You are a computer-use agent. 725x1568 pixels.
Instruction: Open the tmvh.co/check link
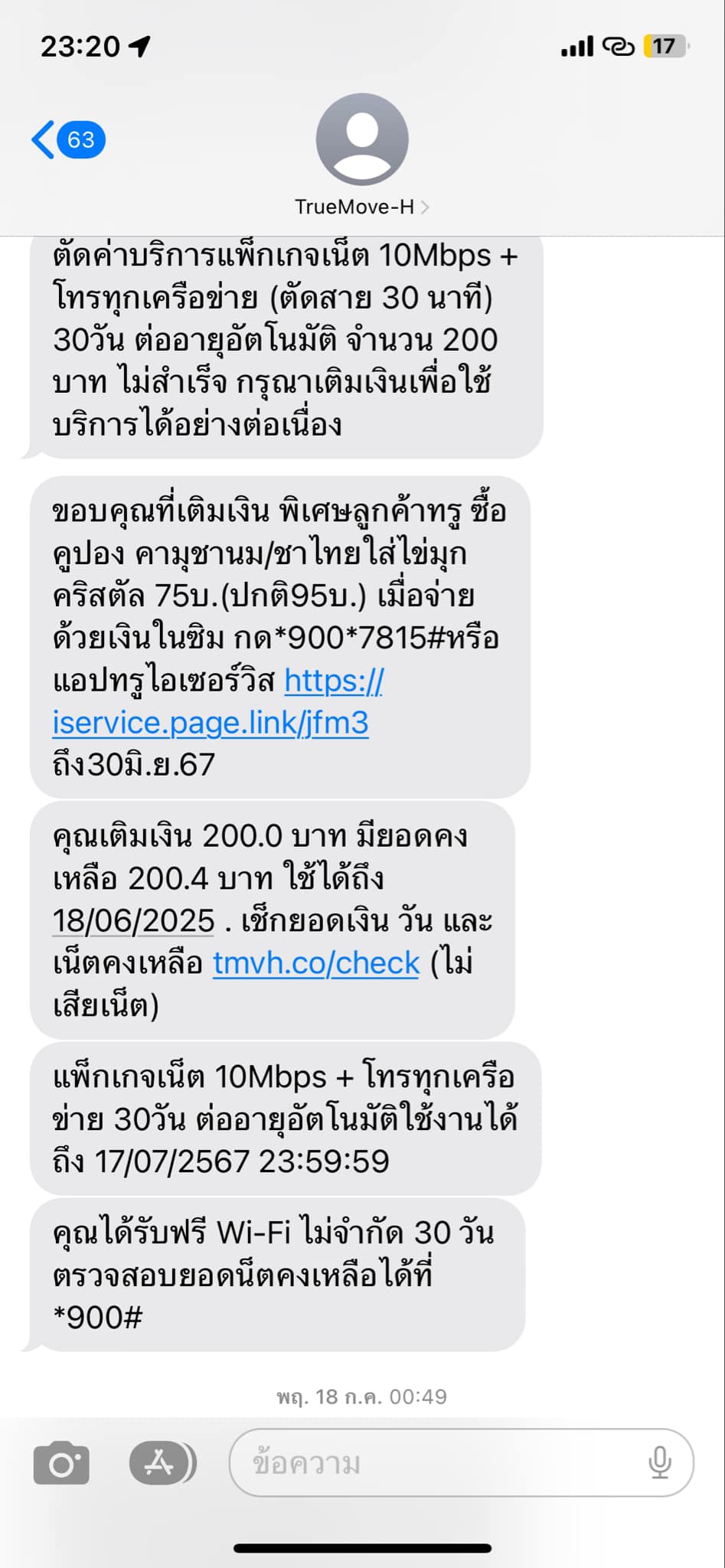coord(316,962)
